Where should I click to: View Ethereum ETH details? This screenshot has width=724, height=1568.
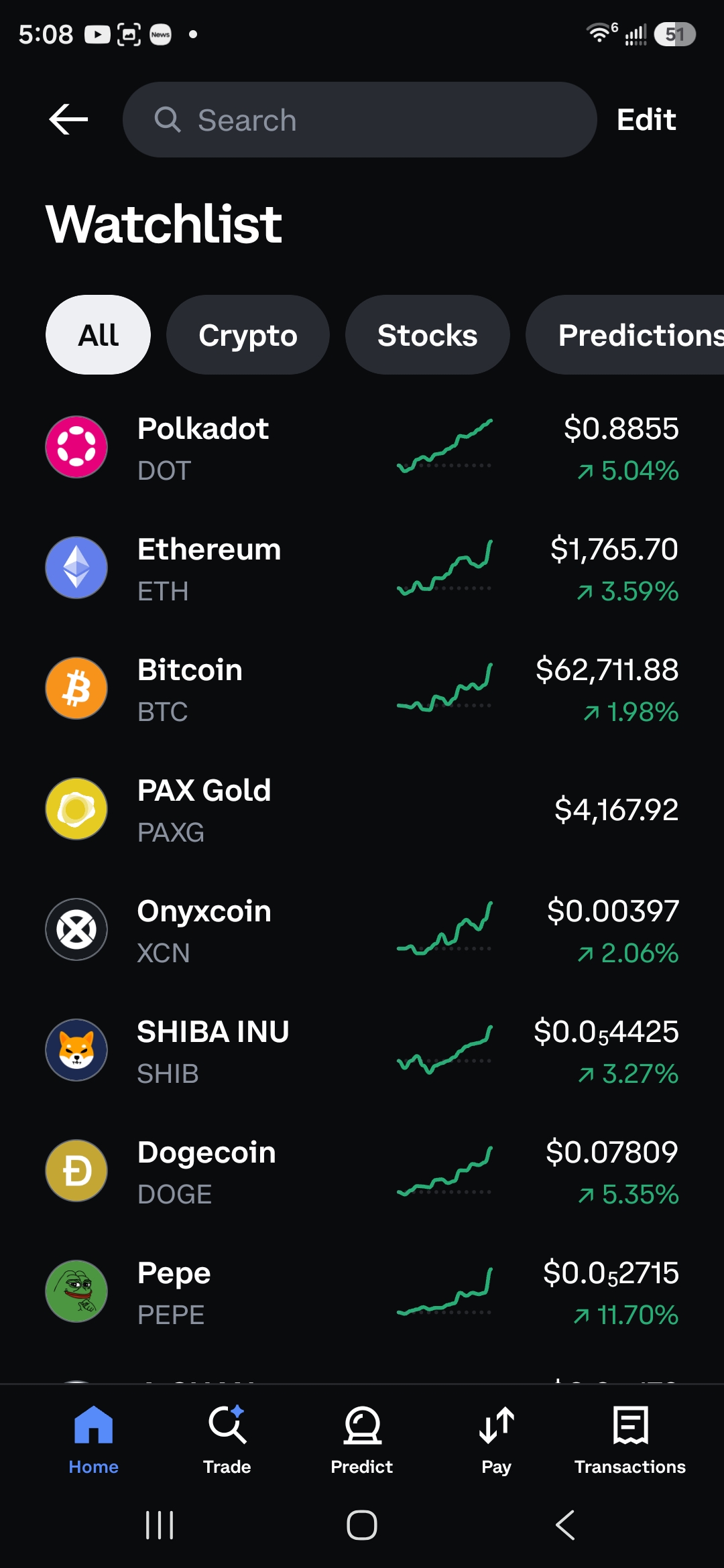[x=362, y=568]
